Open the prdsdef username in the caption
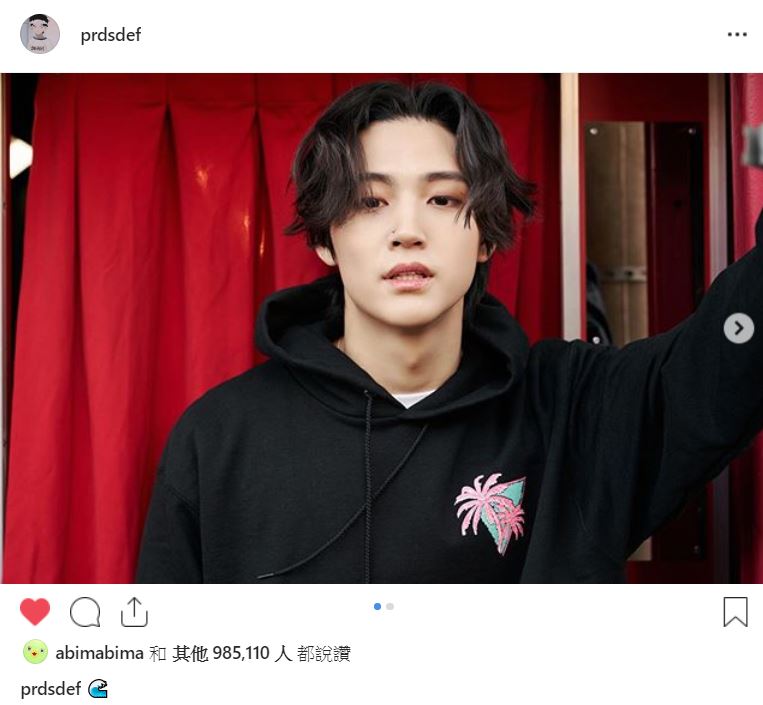 [x=50, y=689]
